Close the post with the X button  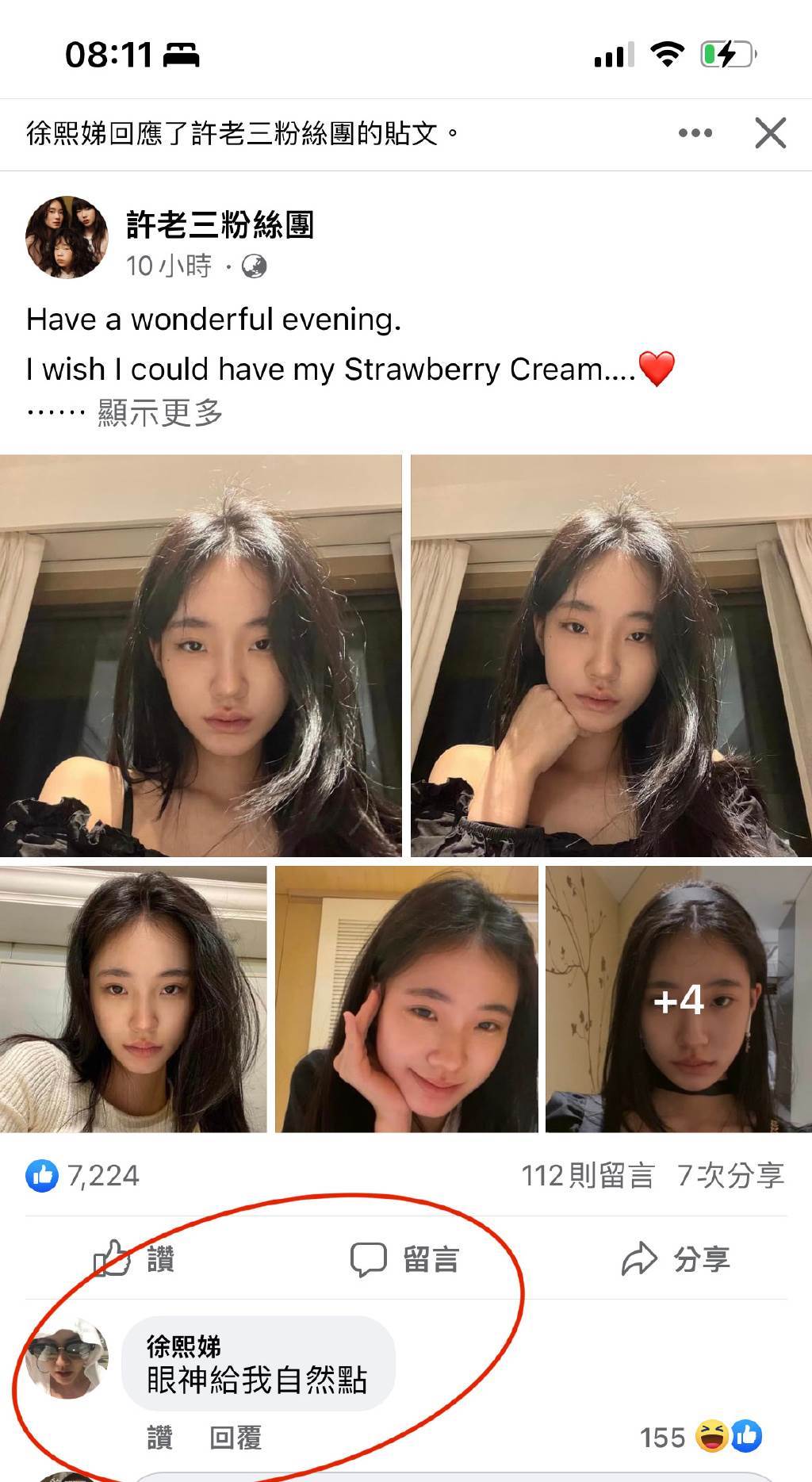pos(770,133)
